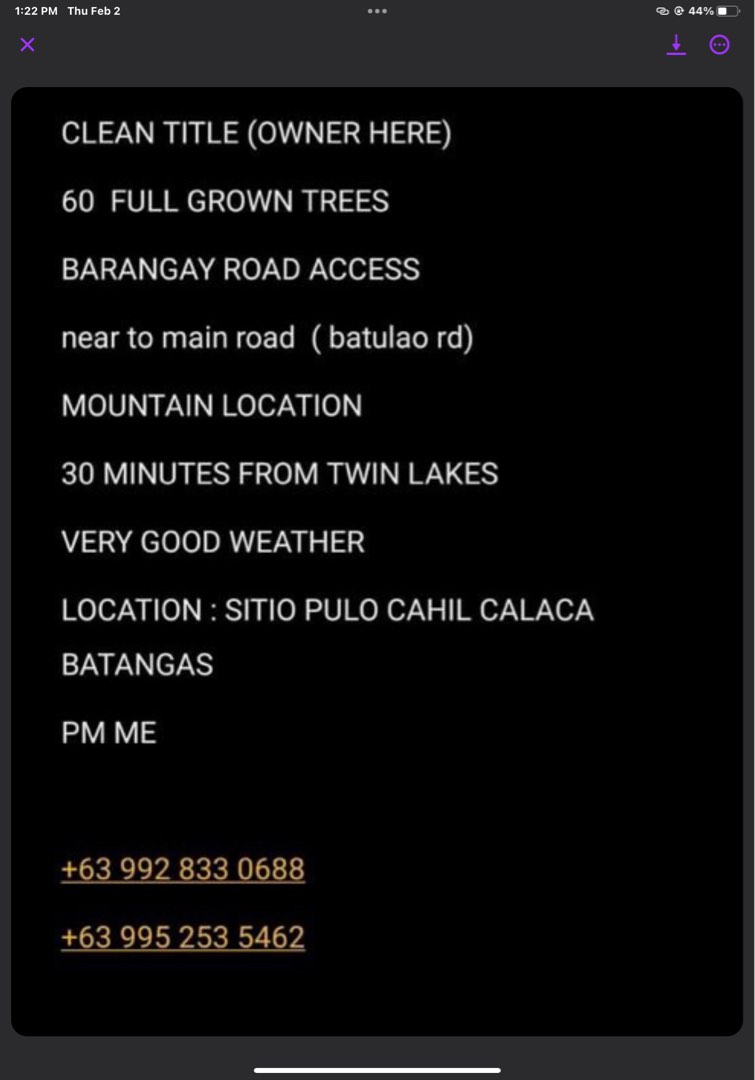Select the linked-rings hotspot icon in status bar
755x1080 pixels.
(663, 11)
